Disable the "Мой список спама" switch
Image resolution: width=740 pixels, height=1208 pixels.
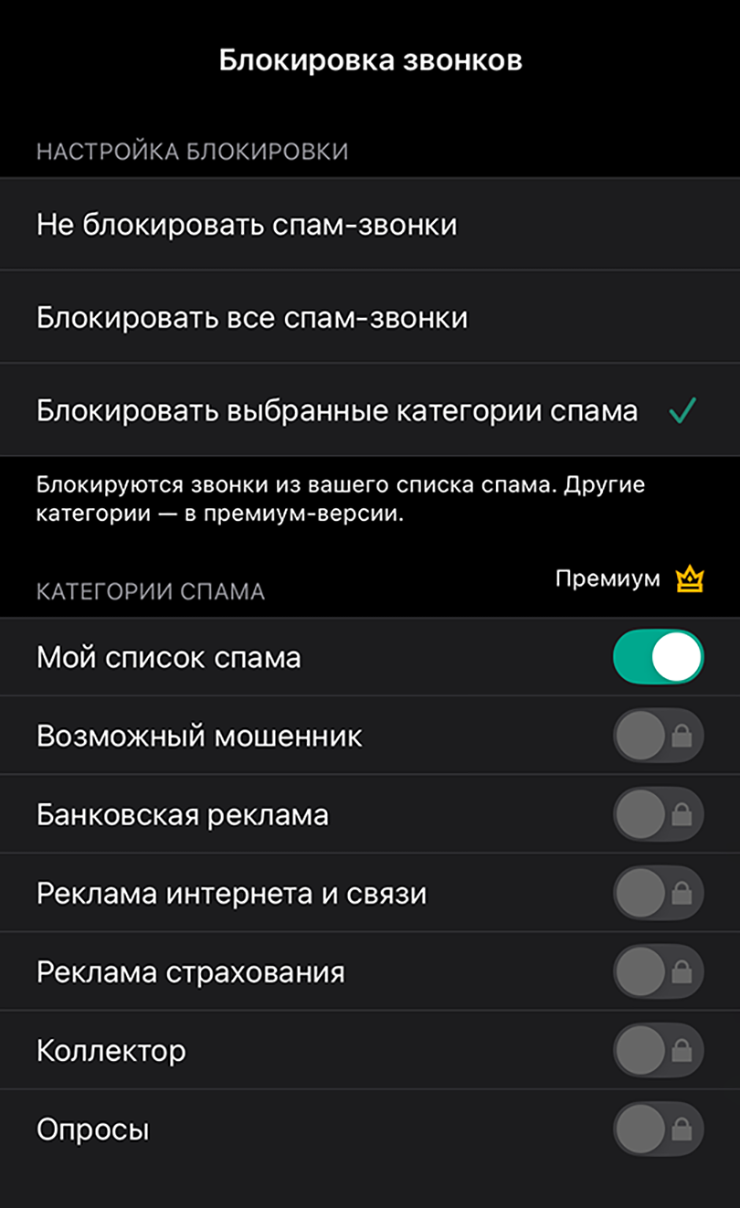(x=658, y=657)
